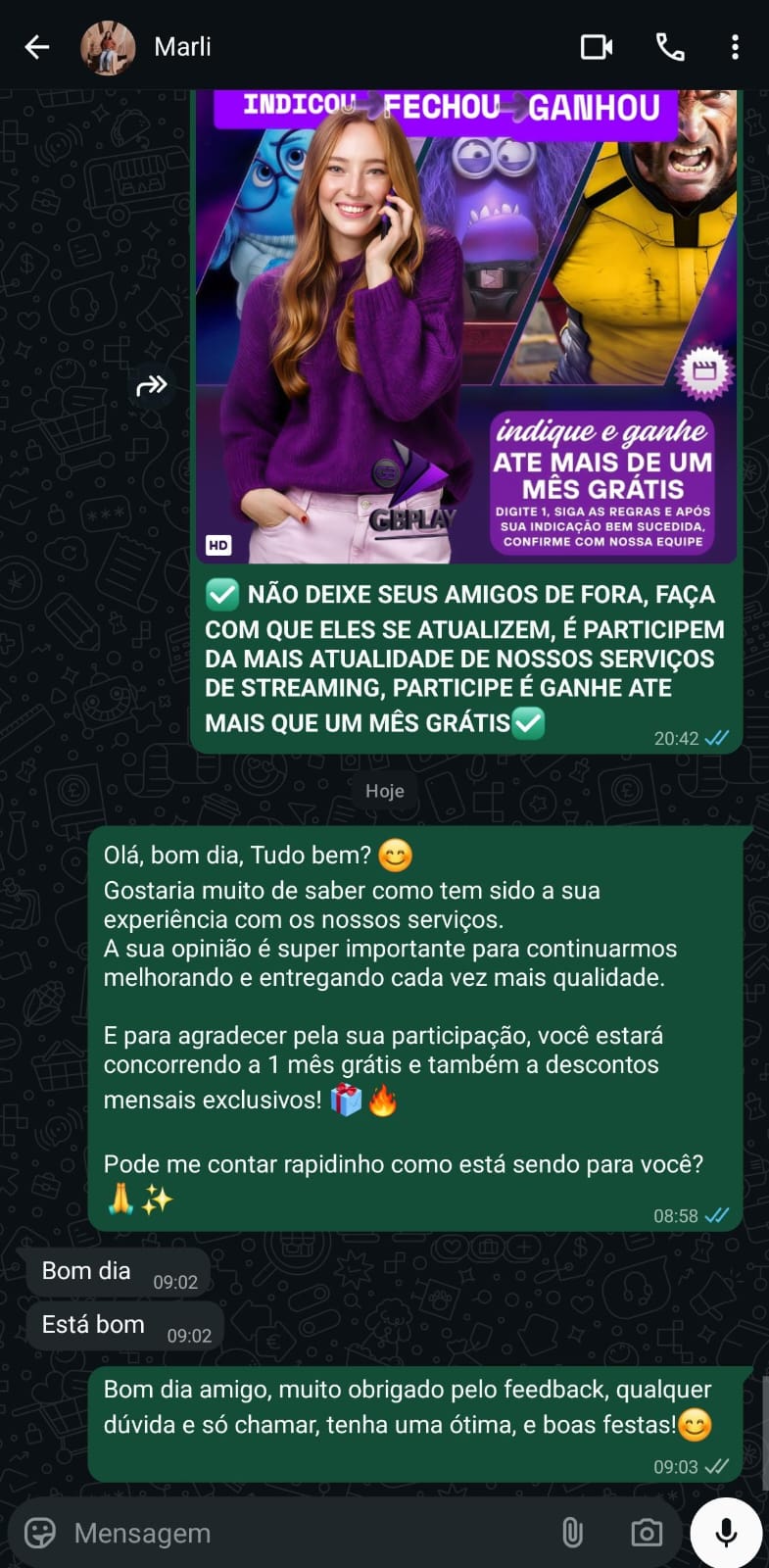Open the emoji picker
769x1568 pixels.
pos(40,1533)
